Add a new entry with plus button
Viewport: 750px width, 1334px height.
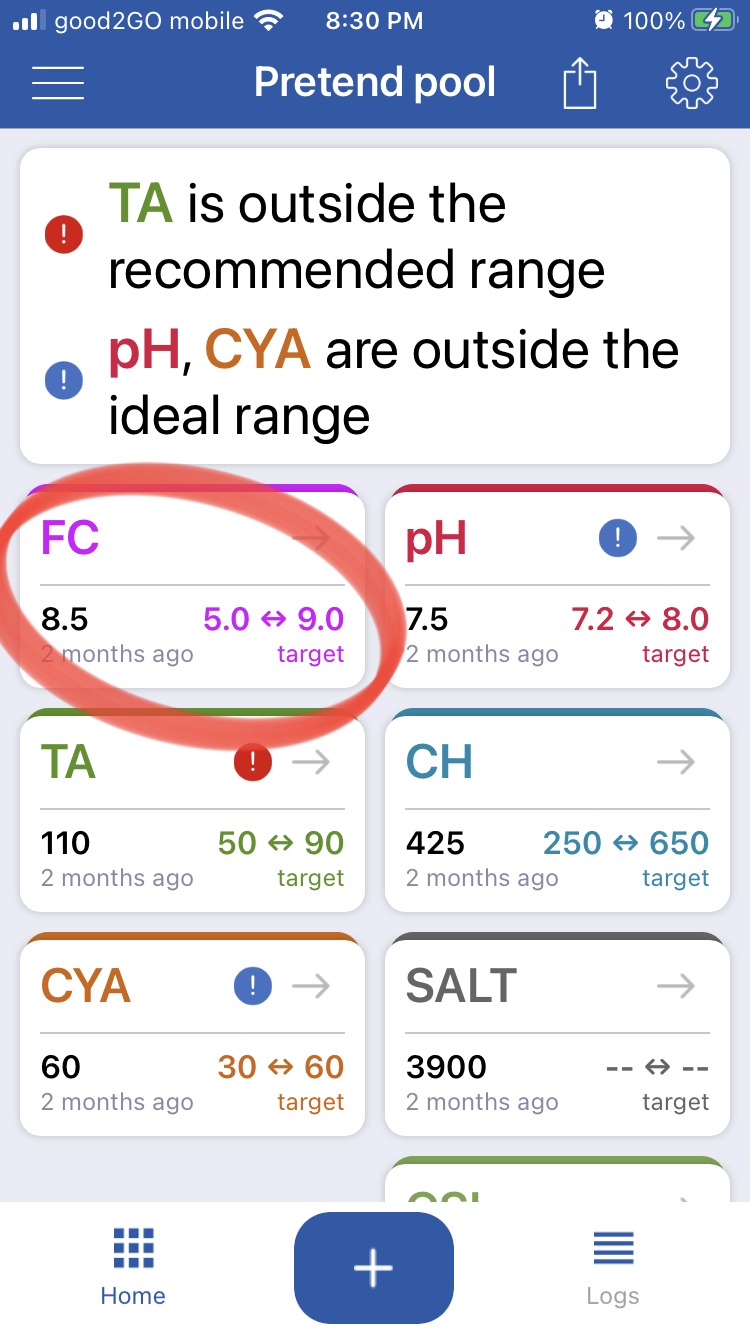[374, 1268]
